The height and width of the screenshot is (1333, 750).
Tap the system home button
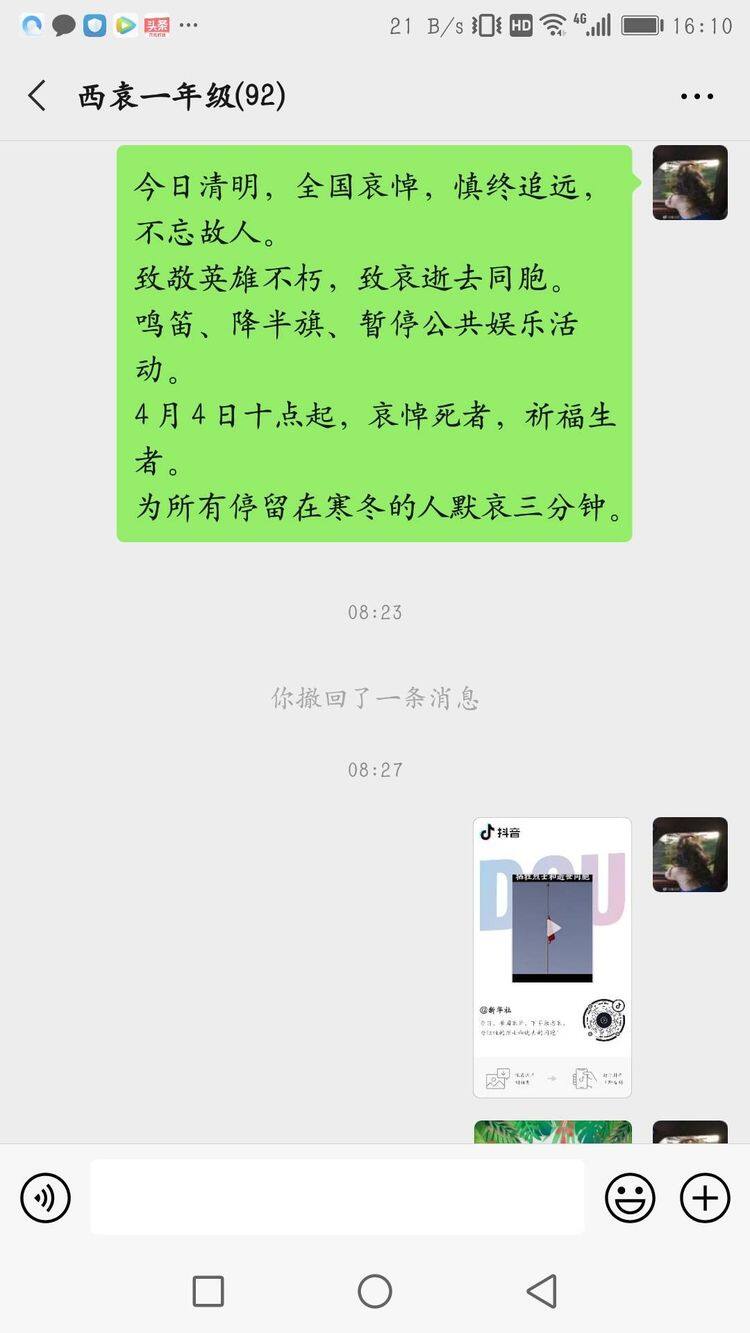coord(375,1291)
